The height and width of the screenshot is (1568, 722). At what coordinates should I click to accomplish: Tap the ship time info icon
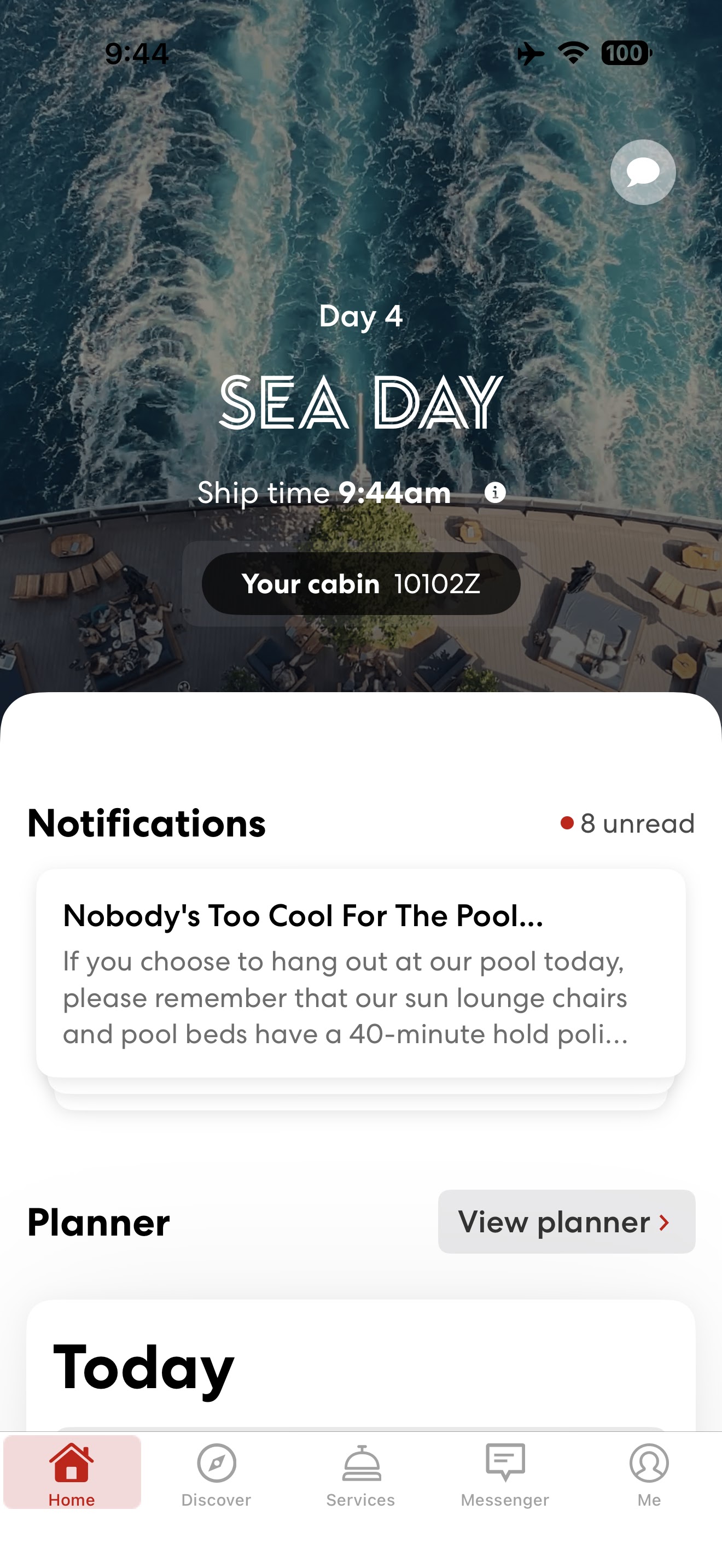coord(495,492)
